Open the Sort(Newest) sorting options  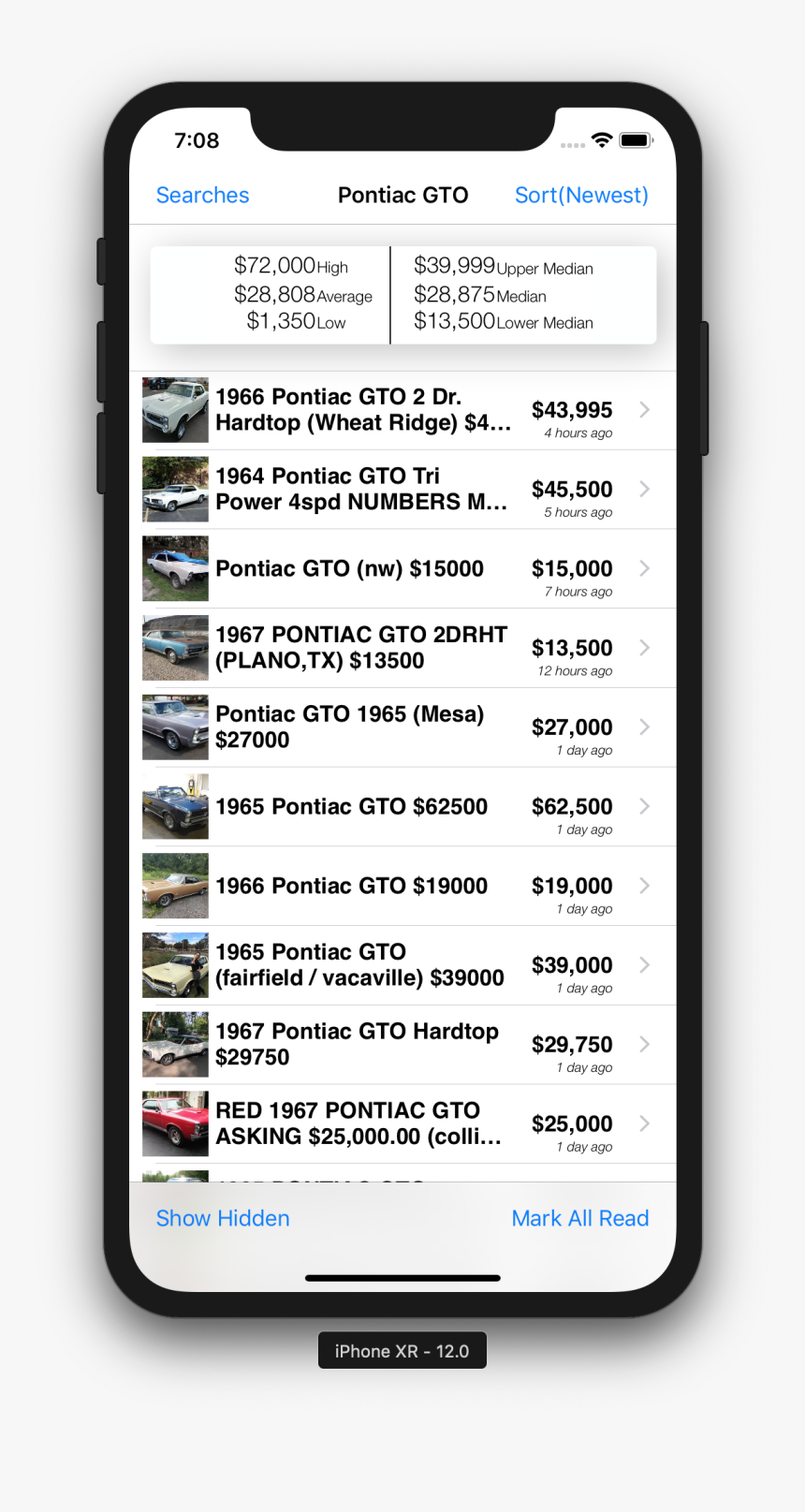pyautogui.click(x=580, y=195)
